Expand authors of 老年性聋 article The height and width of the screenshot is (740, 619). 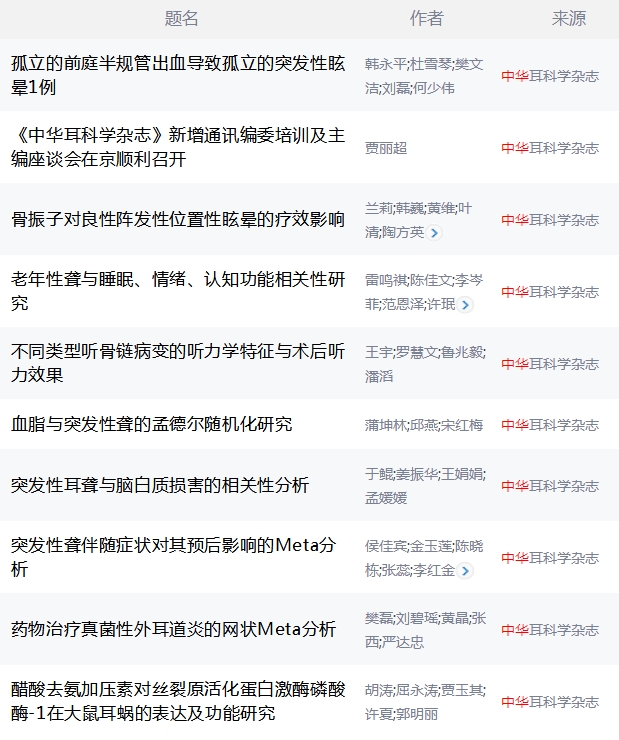(466, 304)
